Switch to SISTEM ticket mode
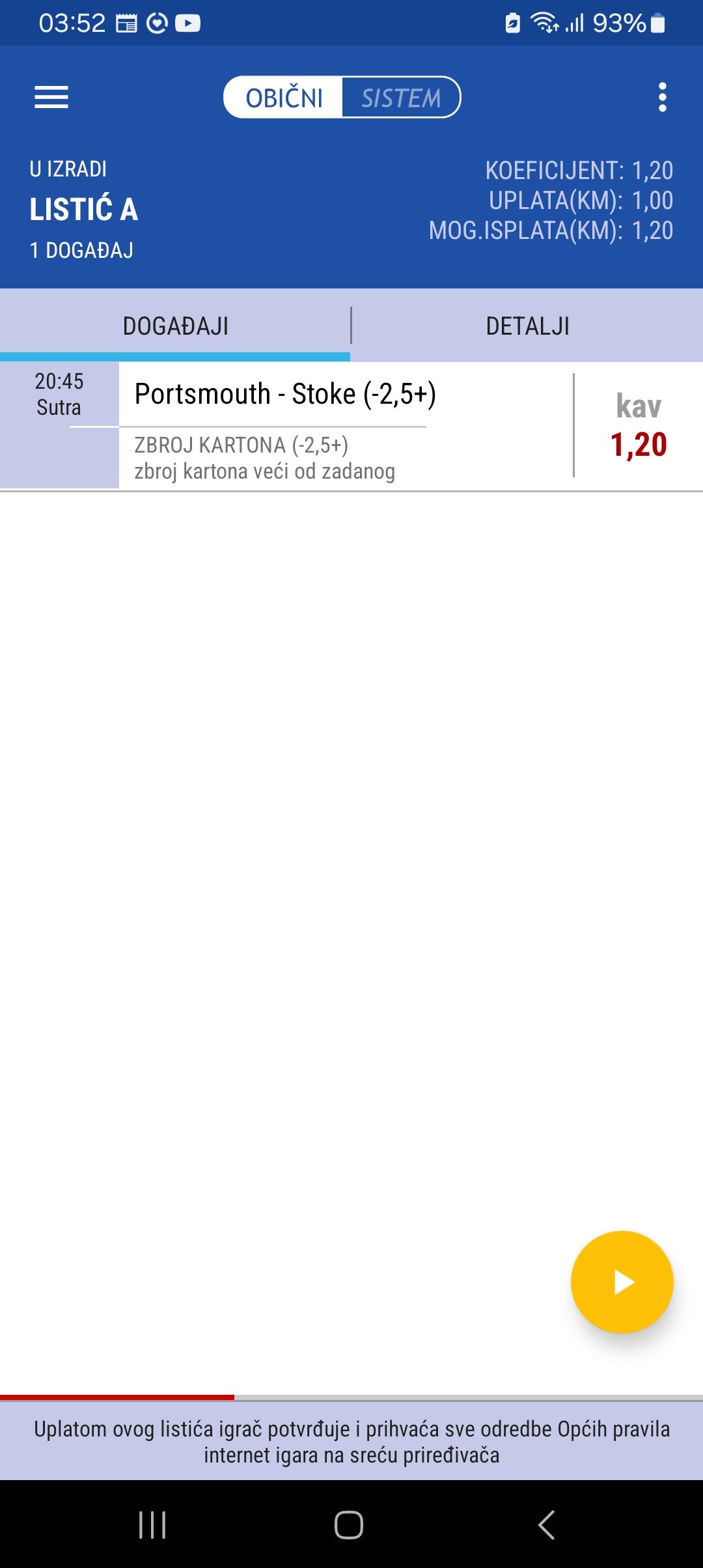 401,98
